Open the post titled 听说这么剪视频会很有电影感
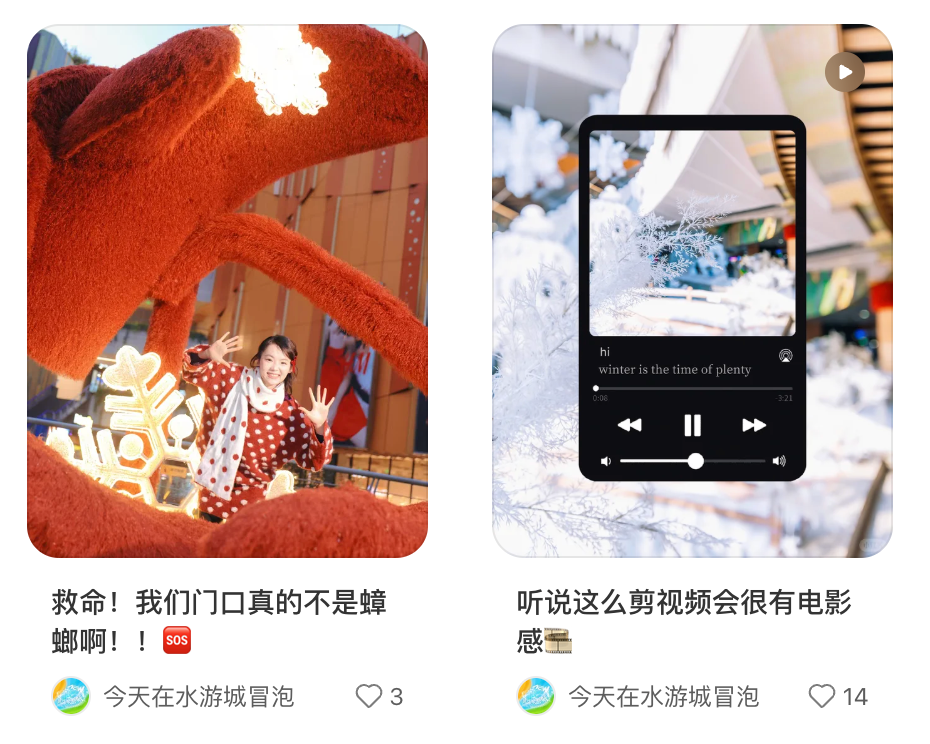 click(x=684, y=620)
